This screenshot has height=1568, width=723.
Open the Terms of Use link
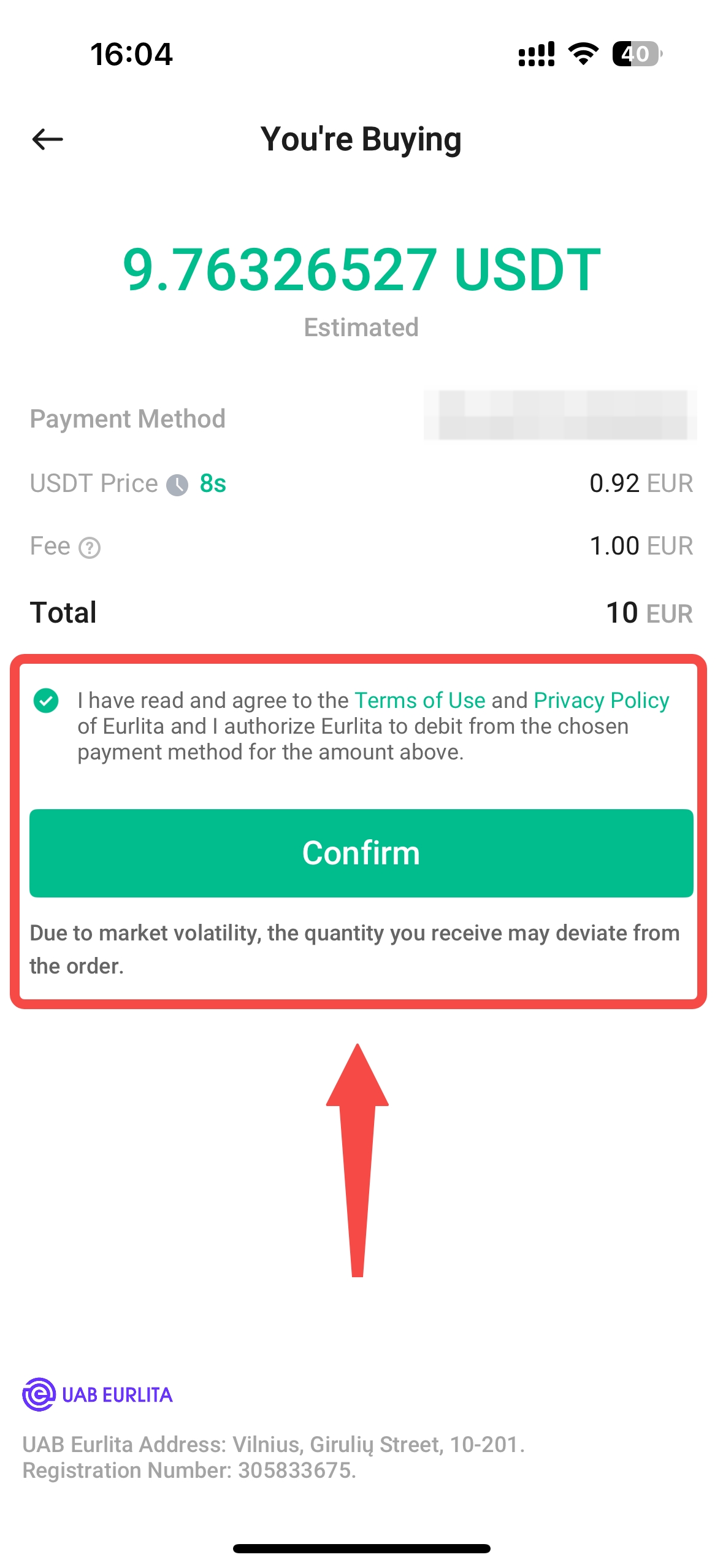pyautogui.click(x=419, y=700)
